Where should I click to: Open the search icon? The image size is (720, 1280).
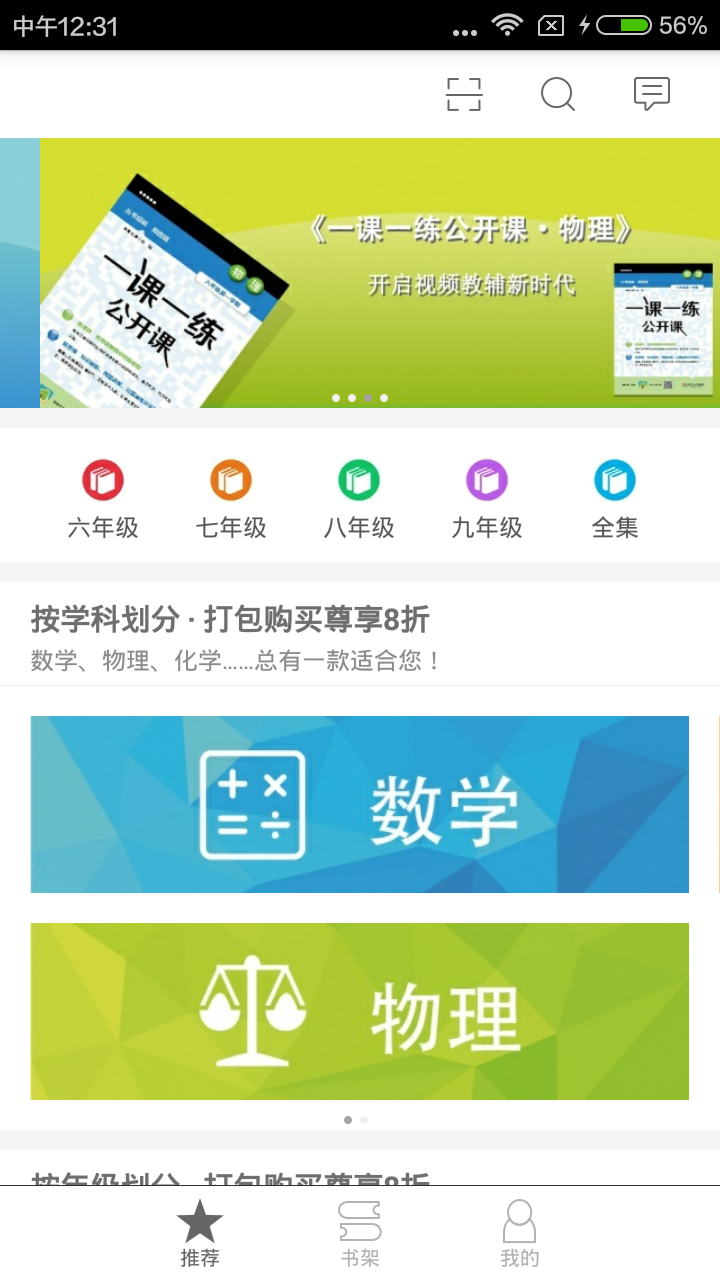pyautogui.click(x=557, y=94)
